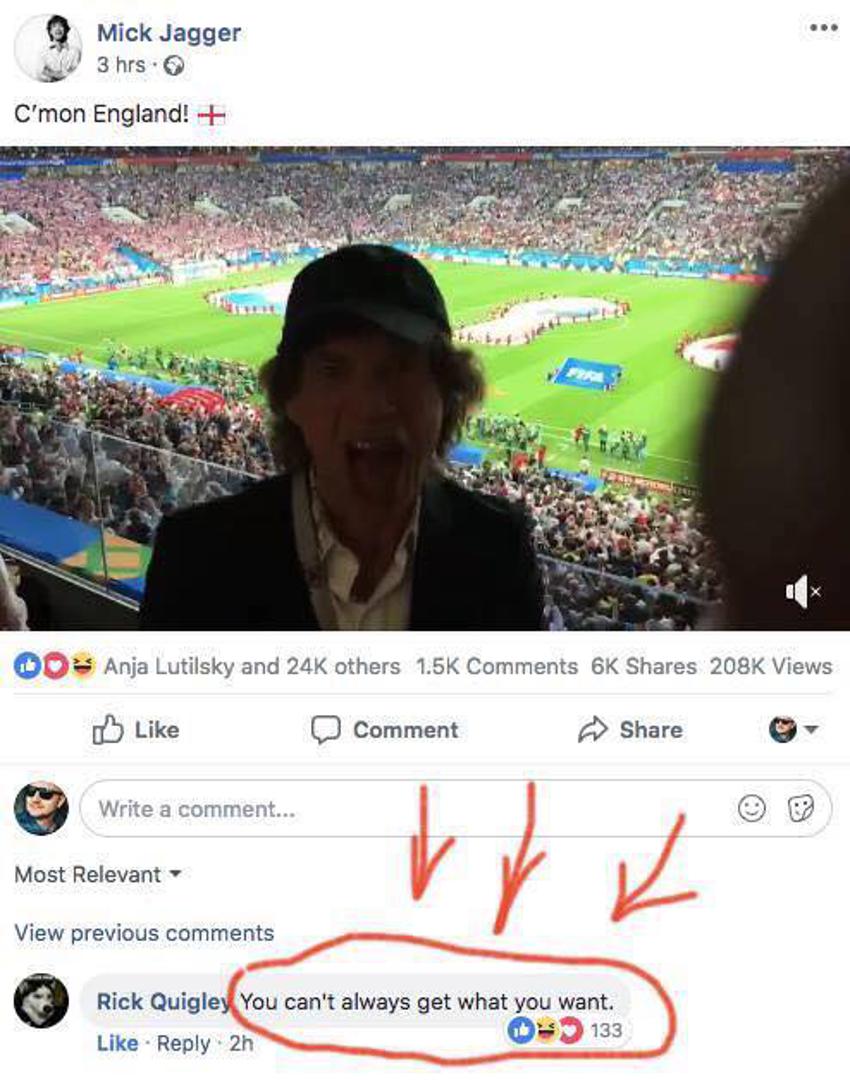Image resolution: width=850 pixels, height=1080 pixels.
Task: Like Mick Jagger's post
Action: [x=136, y=730]
